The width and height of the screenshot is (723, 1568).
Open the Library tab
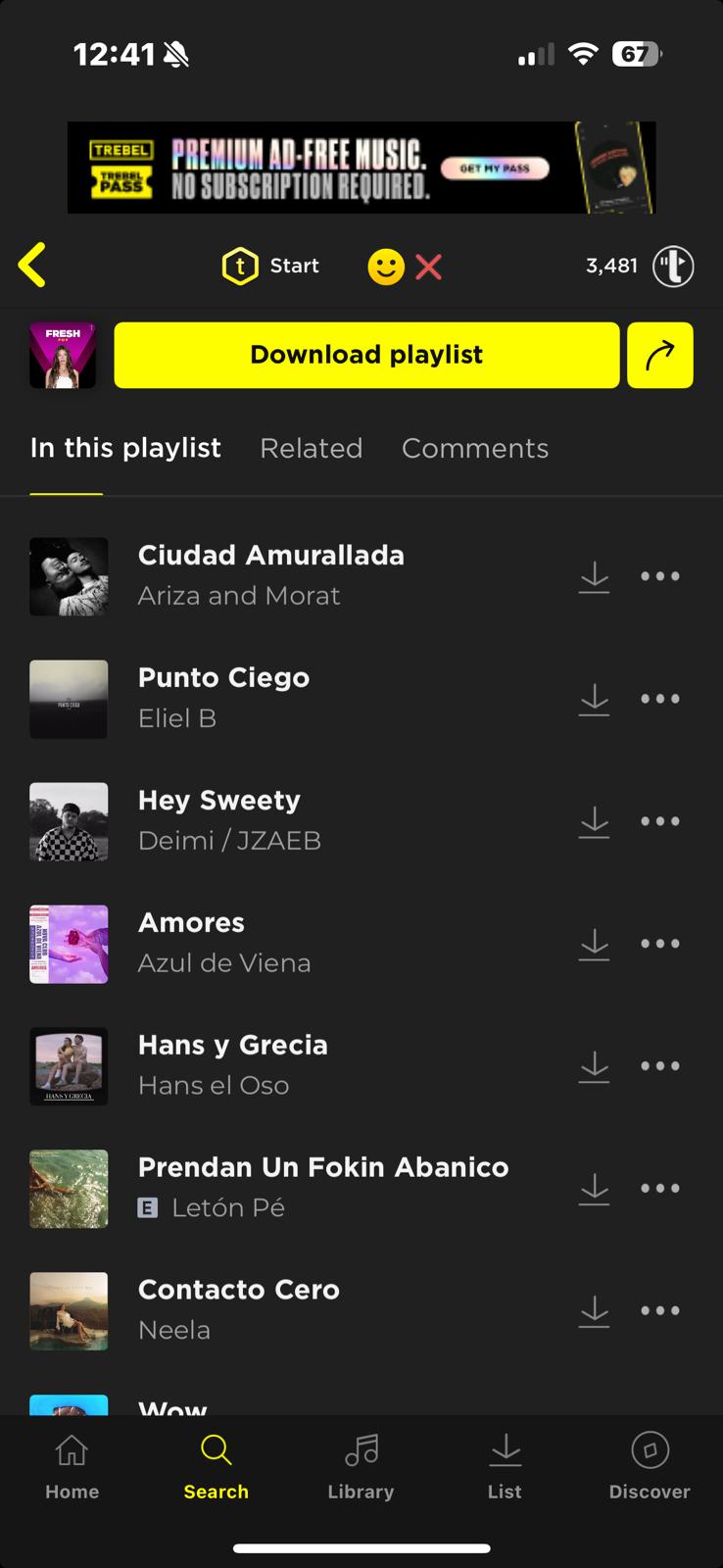361,1466
